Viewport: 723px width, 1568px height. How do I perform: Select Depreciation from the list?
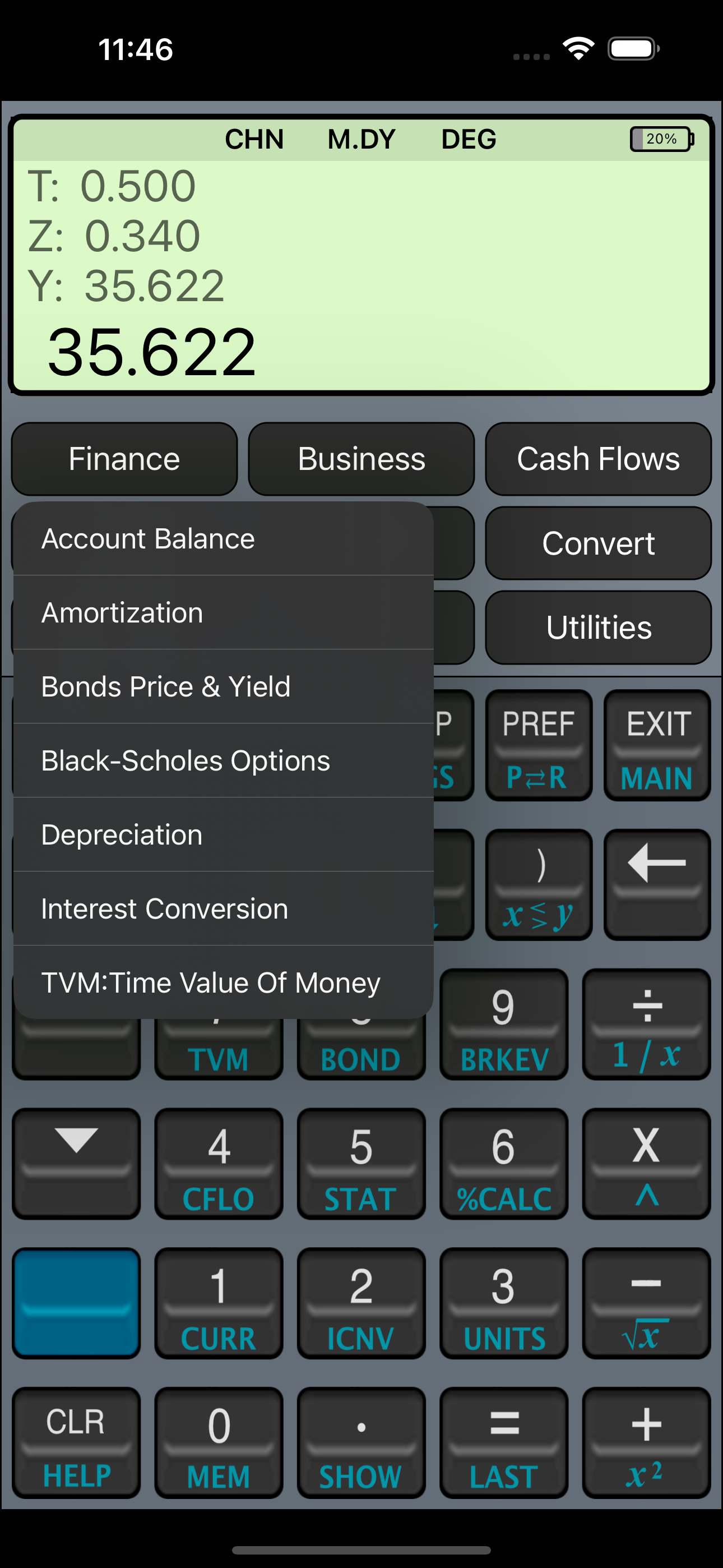pos(224,834)
